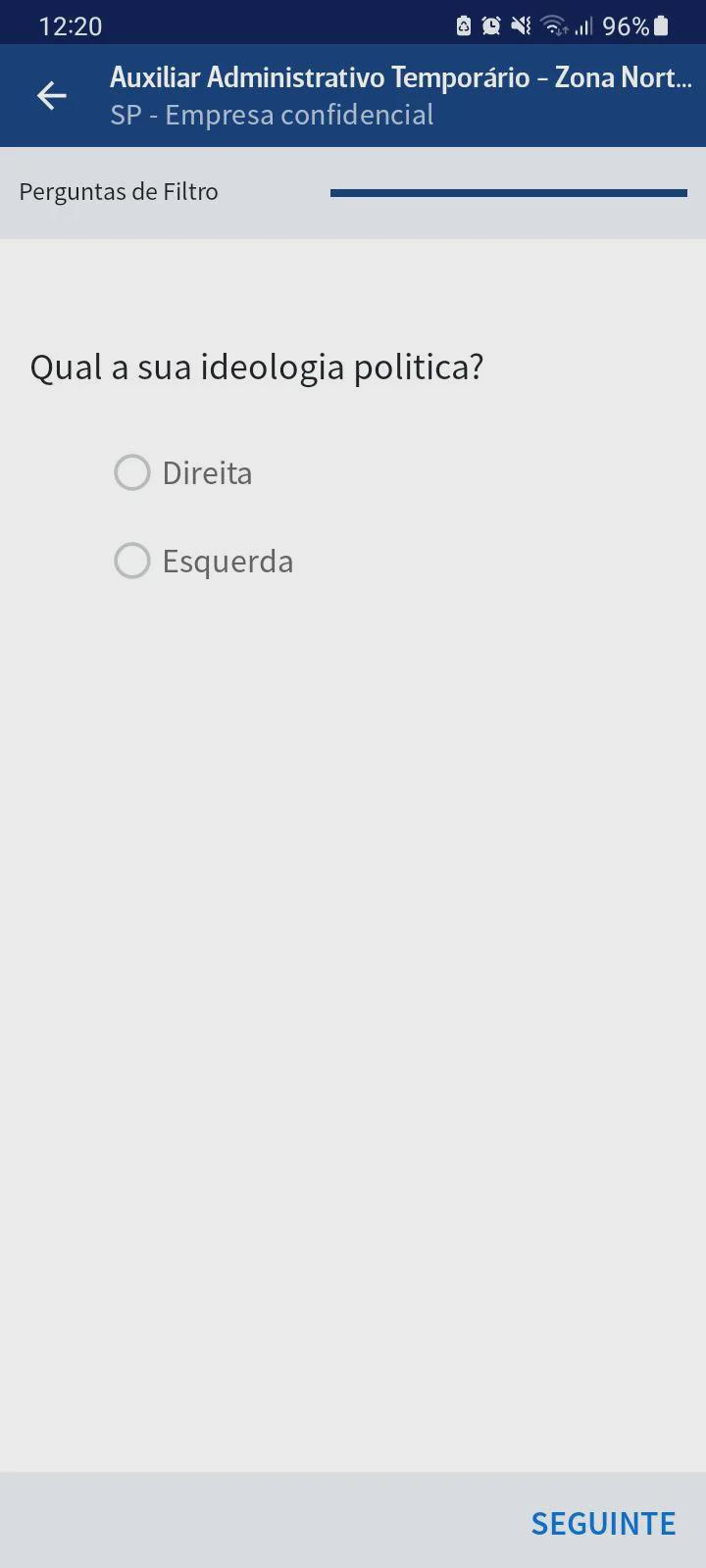Go back using the header arrow
Image resolution: width=706 pixels, height=1568 pixels.
[x=52, y=95]
